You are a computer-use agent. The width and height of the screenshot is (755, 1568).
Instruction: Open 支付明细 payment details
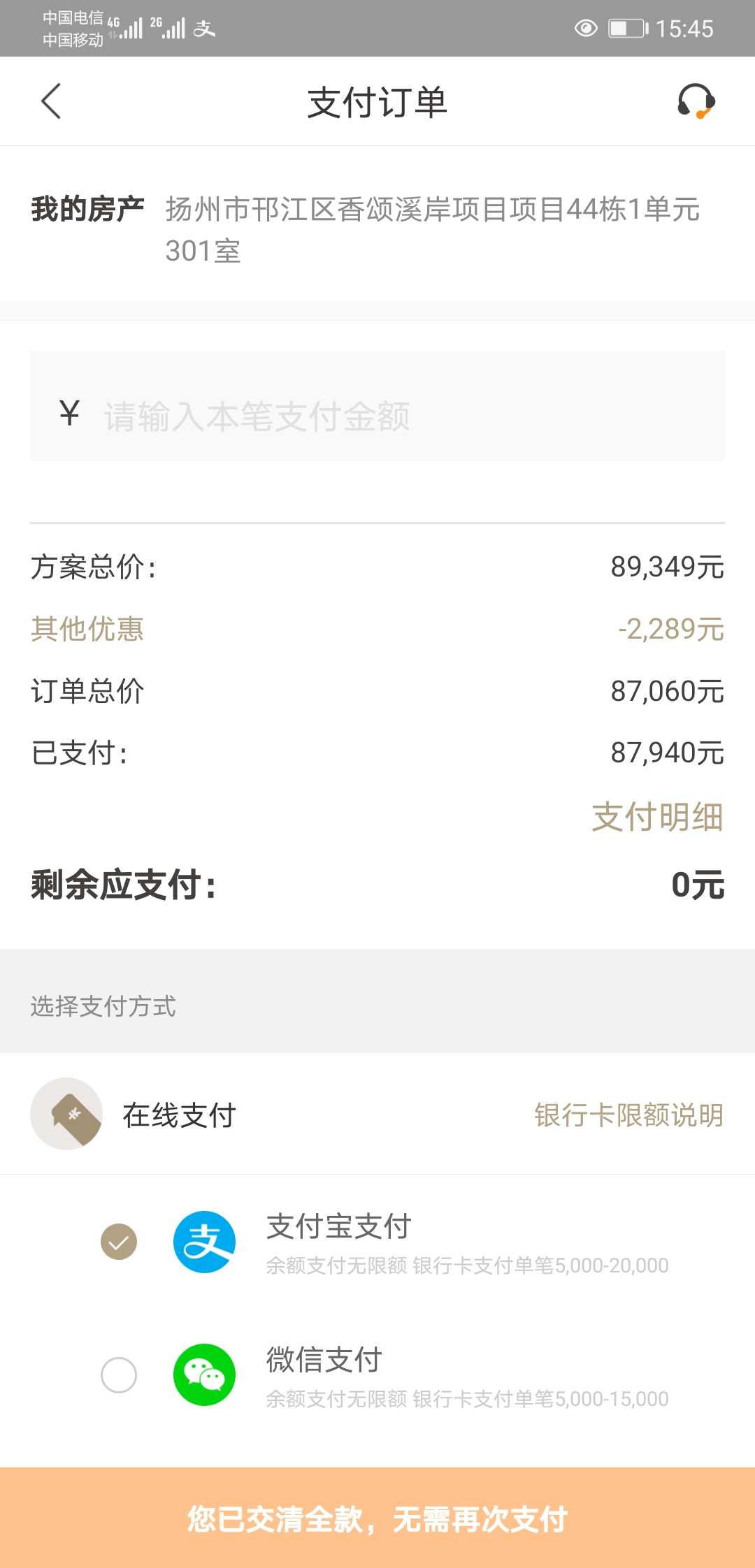click(657, 817)
